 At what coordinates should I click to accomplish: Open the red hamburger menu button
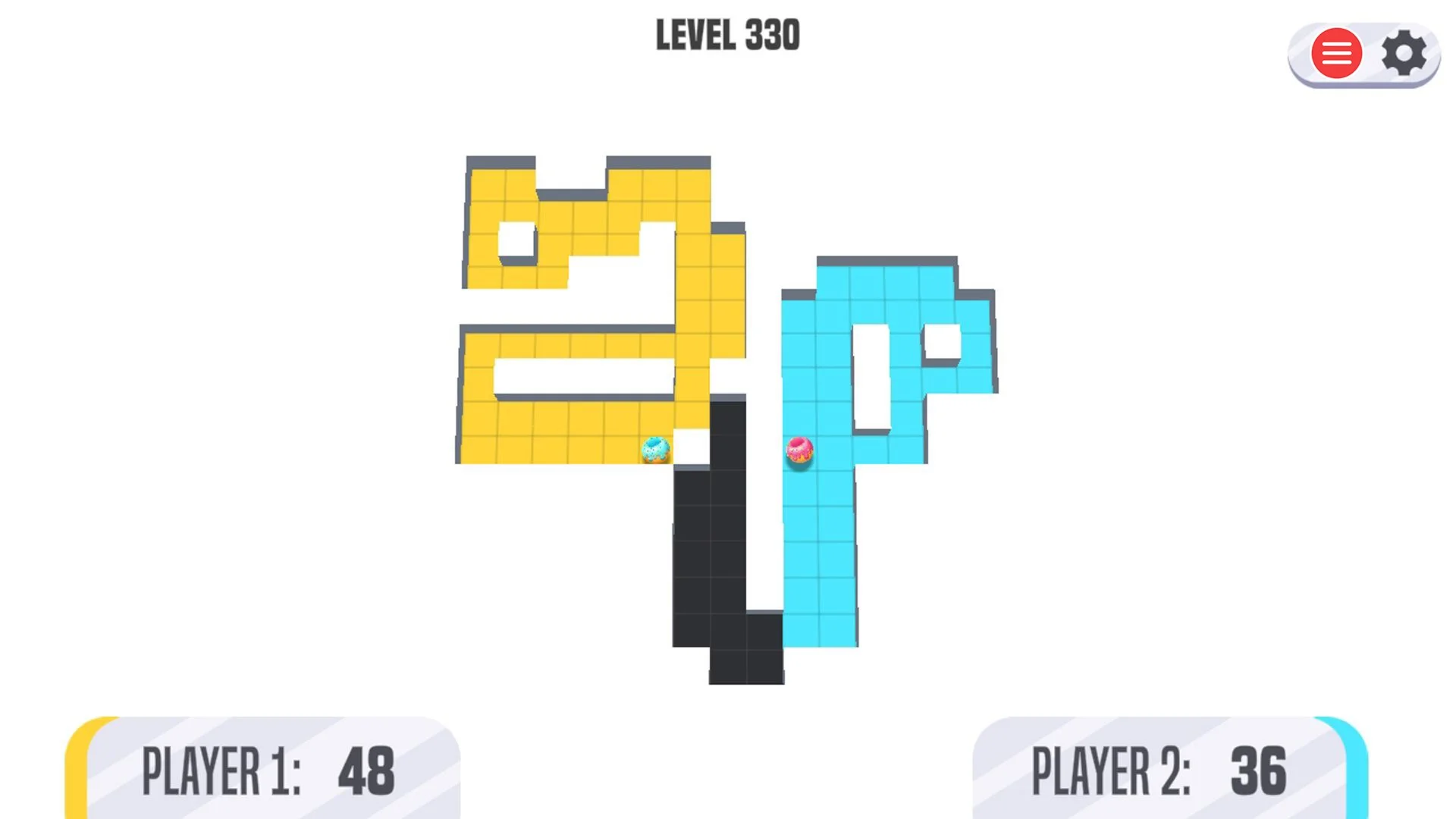[1336, 54]
